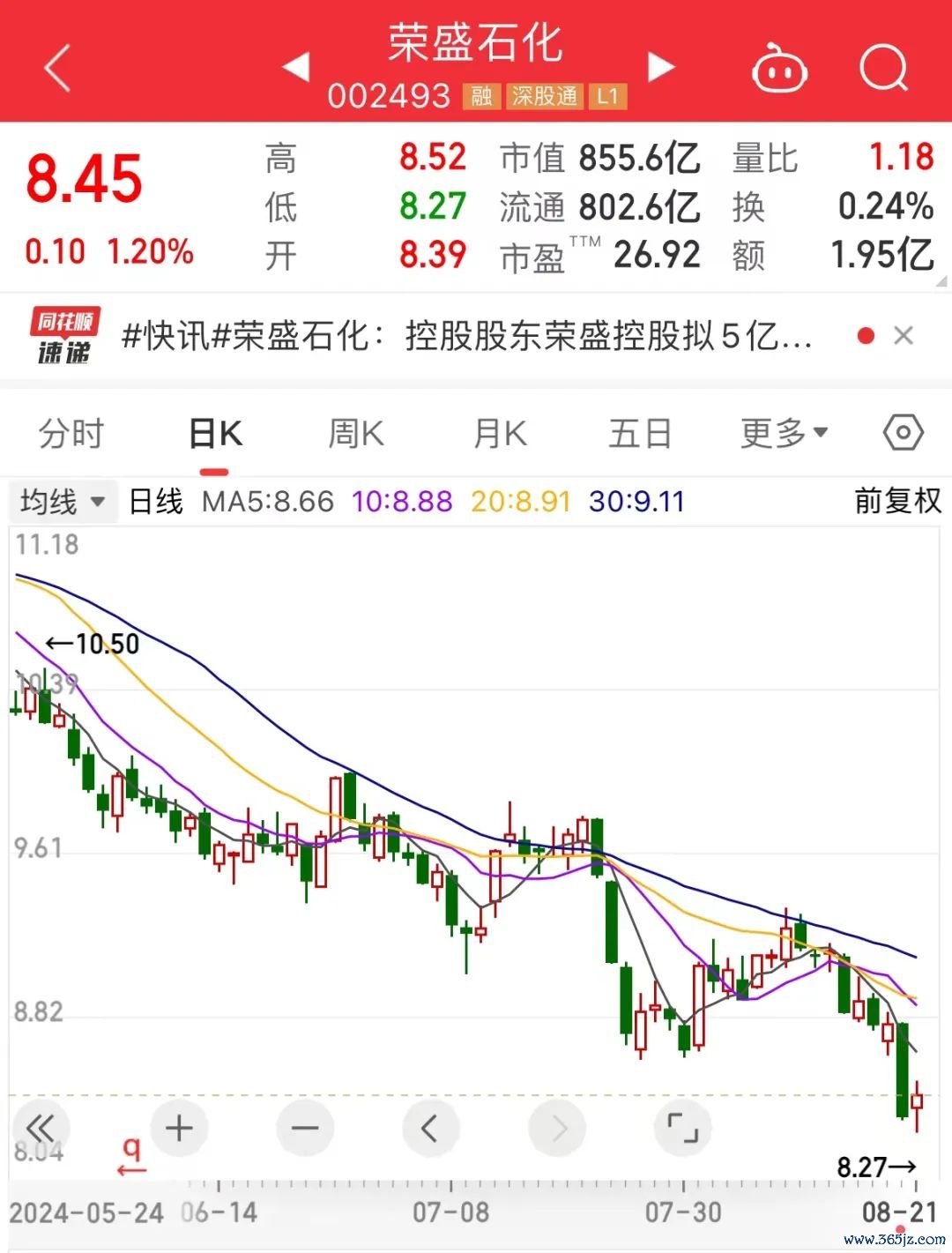Screen dimensions: 952x1253
Task: Zoom in the K-line chart
Action: pyautogui.click(x=179, y=1128)
